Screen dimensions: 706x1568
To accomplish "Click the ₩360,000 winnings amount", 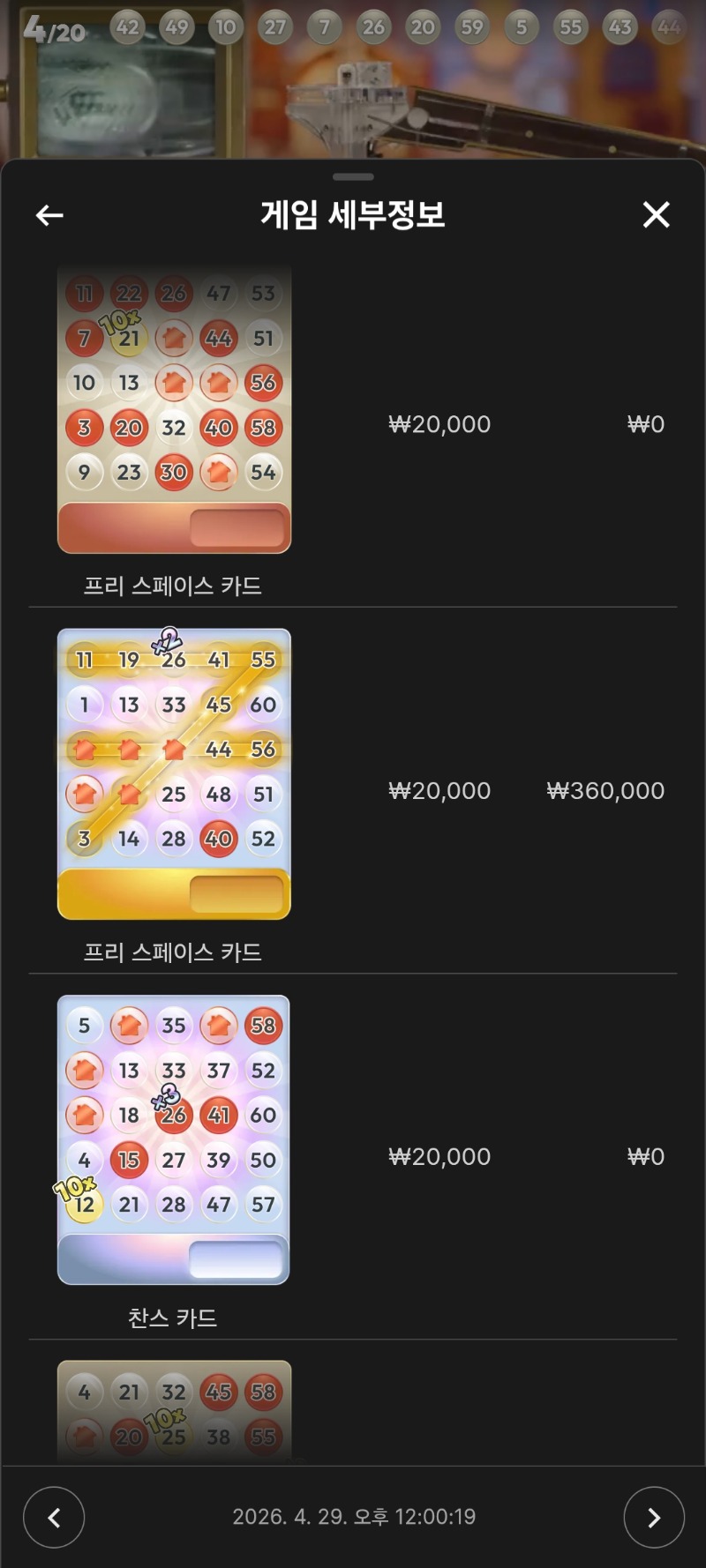I will 606,790.
